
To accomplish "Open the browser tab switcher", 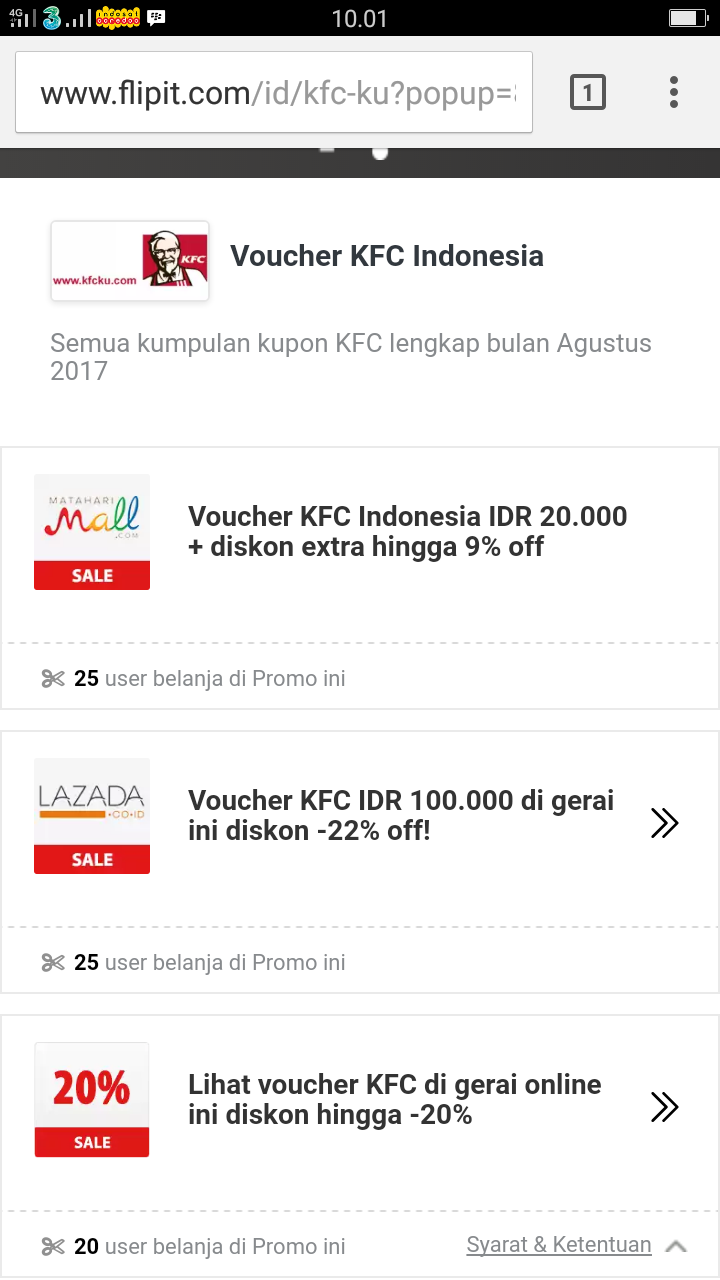I will 587,93.
